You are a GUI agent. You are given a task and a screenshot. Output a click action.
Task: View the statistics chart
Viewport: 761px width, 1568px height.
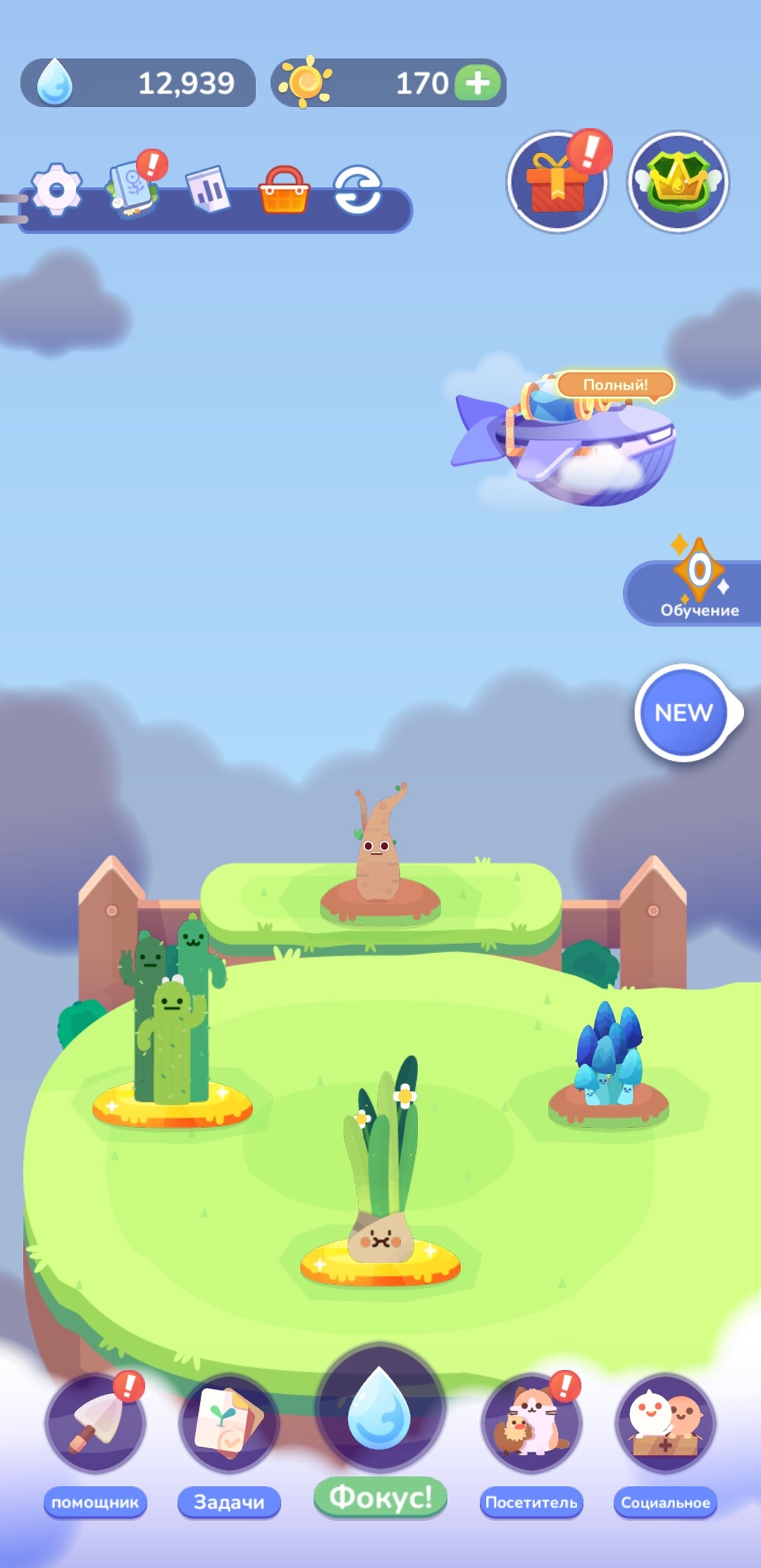click(x=208, y=189)
